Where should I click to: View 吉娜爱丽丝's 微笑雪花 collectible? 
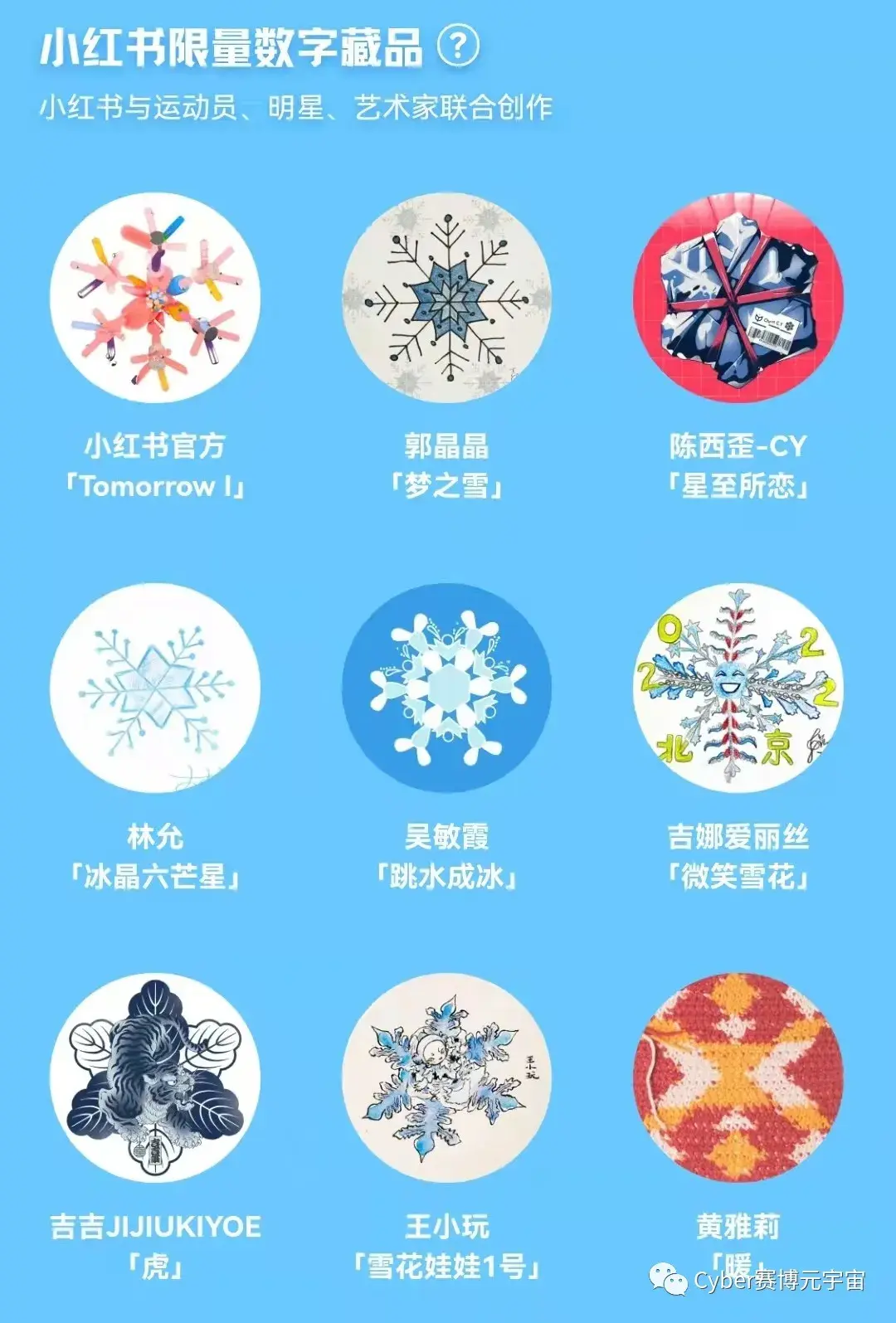738,688
